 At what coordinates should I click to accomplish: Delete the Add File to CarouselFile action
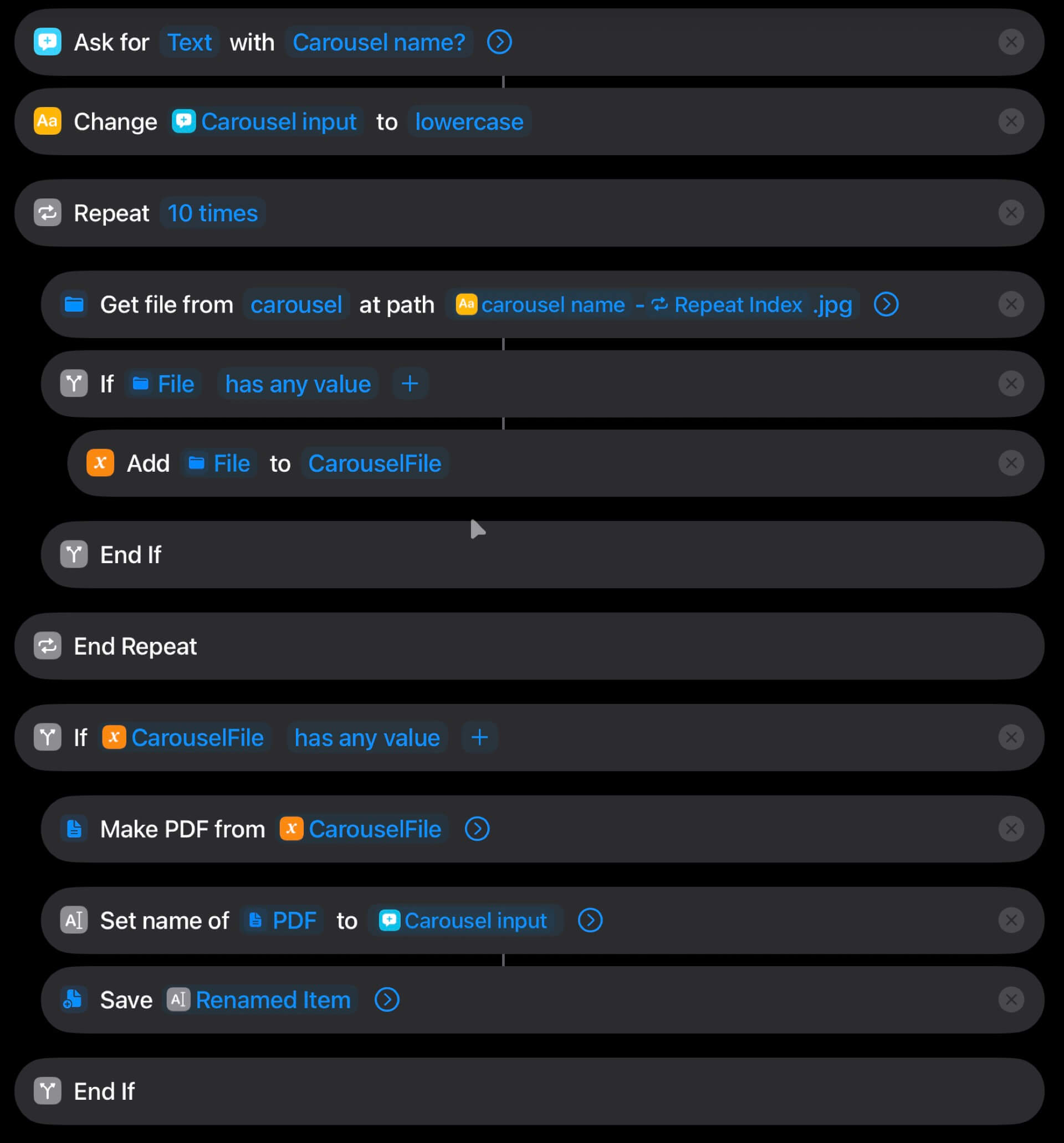tap(1011, 463)
